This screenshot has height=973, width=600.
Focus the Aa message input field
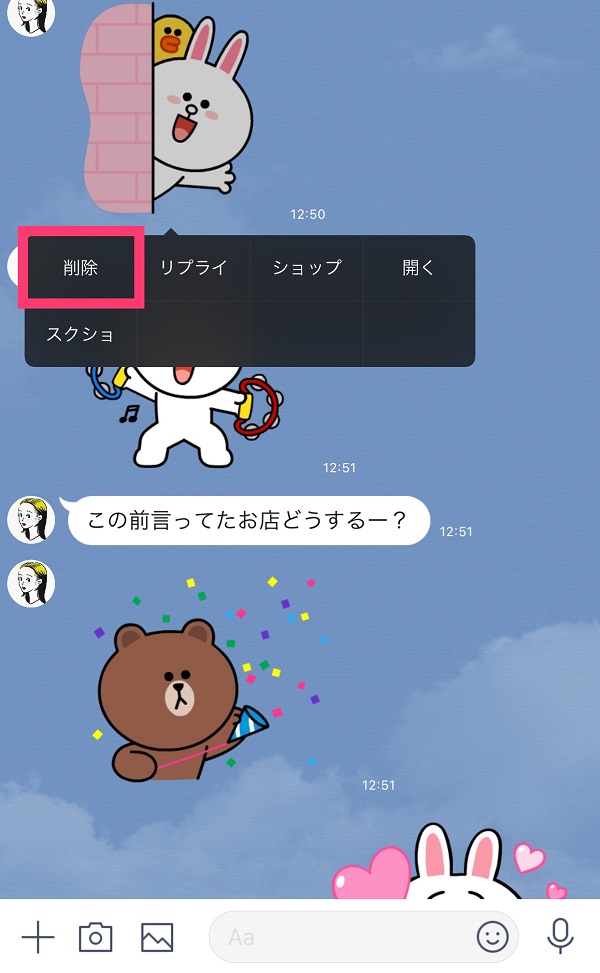click(x=340, y=937)
